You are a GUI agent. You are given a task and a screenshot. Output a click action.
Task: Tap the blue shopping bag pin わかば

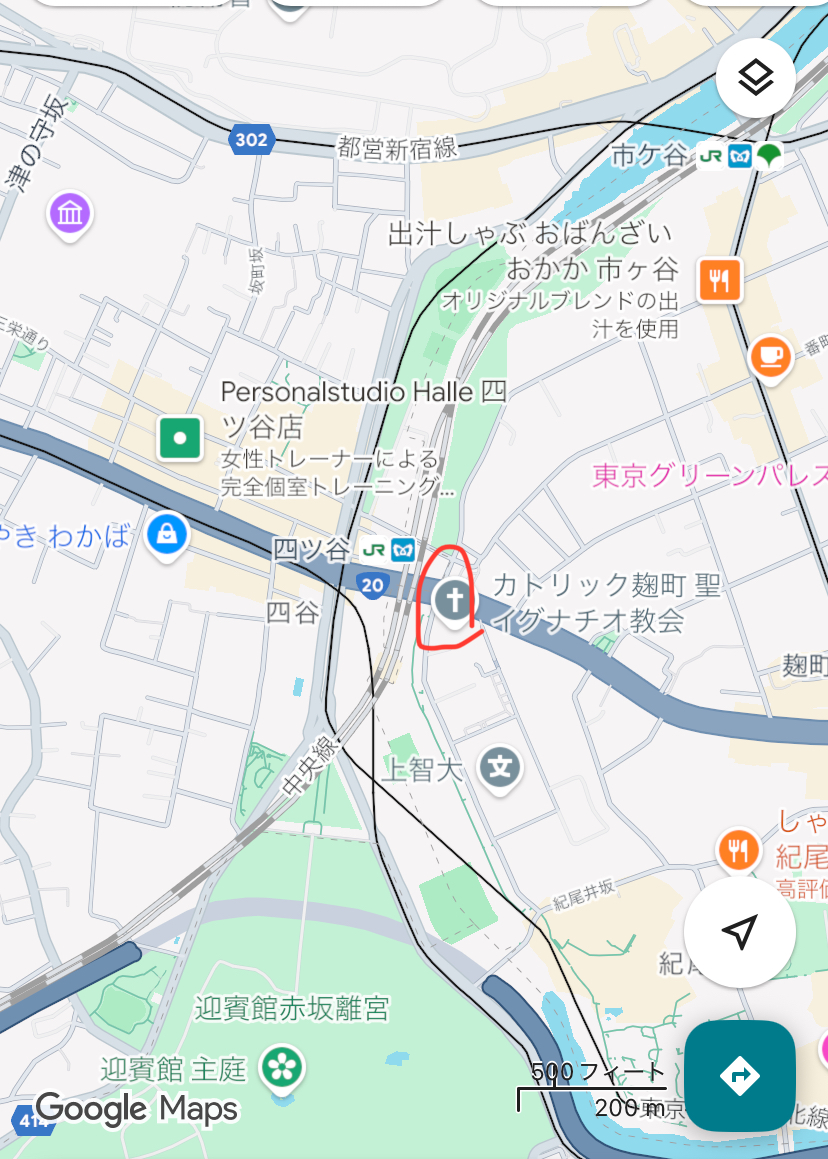(165, 535)
